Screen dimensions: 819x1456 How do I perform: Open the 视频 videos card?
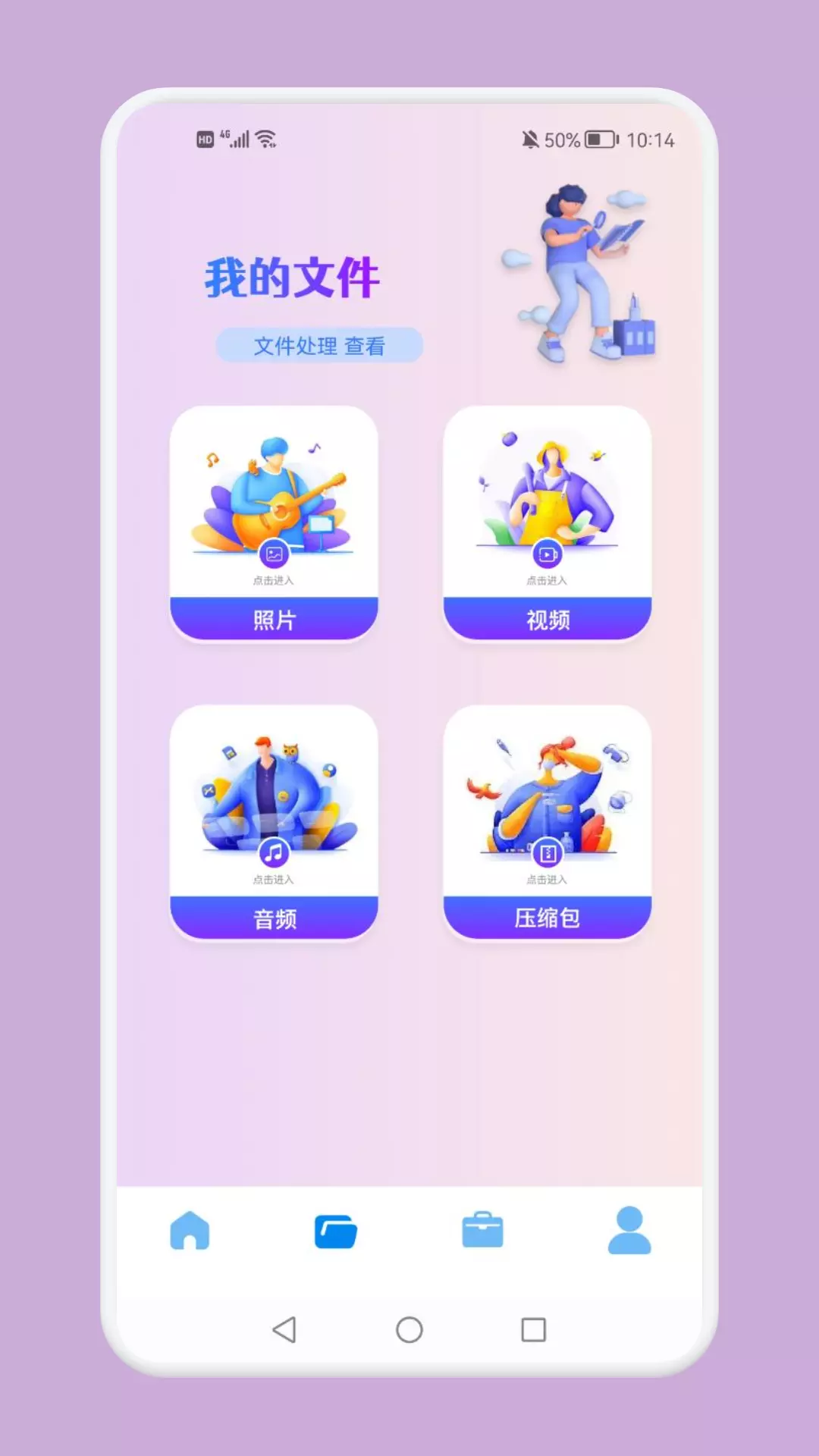[x=548, y=523]
